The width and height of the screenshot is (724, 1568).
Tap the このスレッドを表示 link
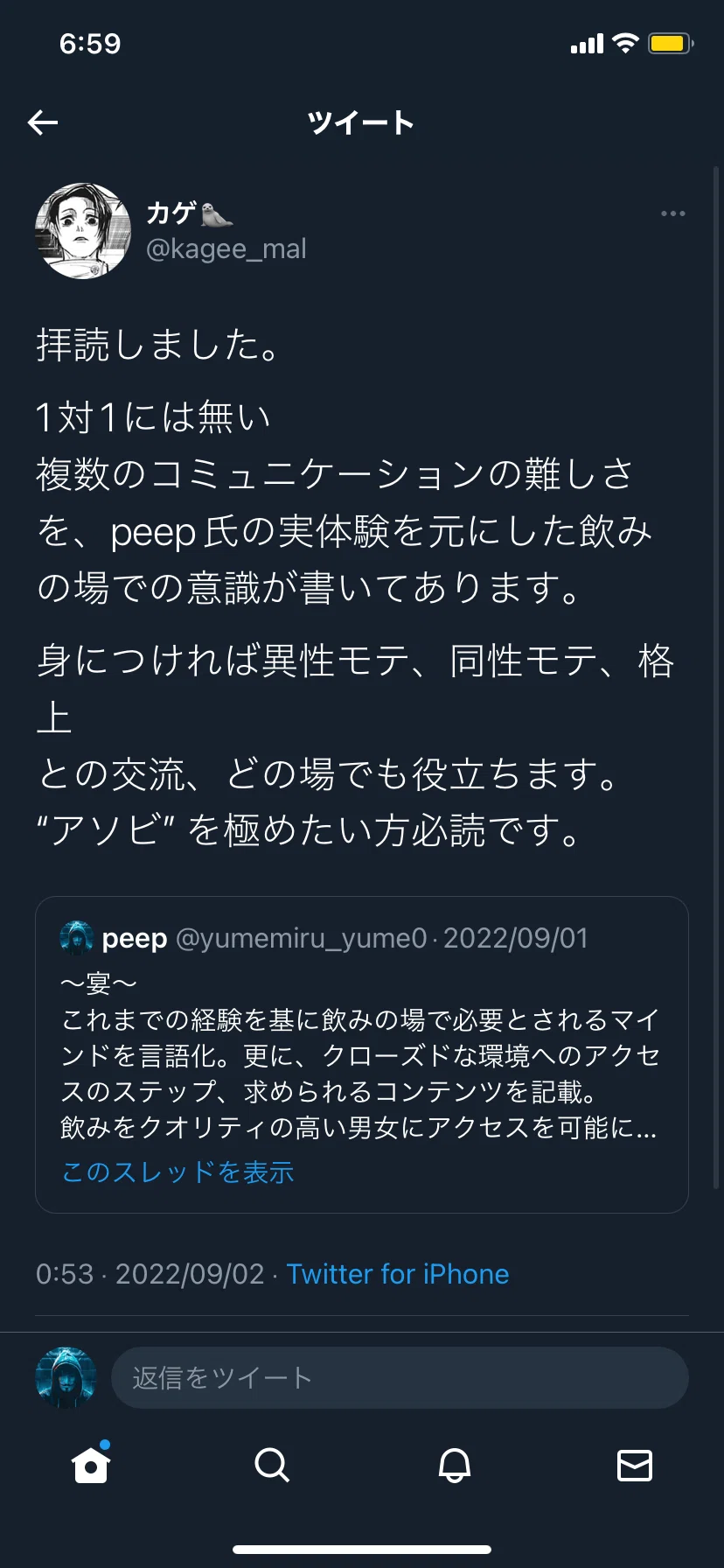pyautogui.click(x=178, y=1172)
